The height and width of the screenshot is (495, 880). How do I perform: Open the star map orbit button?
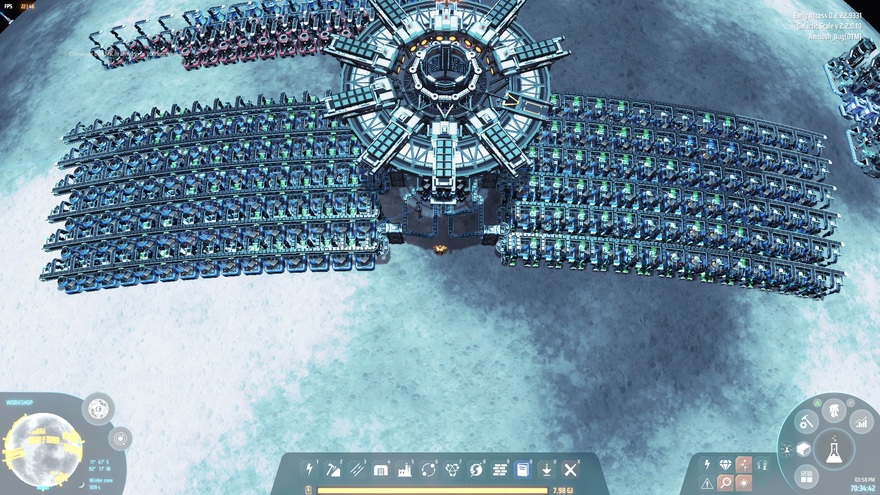[120, 438]
